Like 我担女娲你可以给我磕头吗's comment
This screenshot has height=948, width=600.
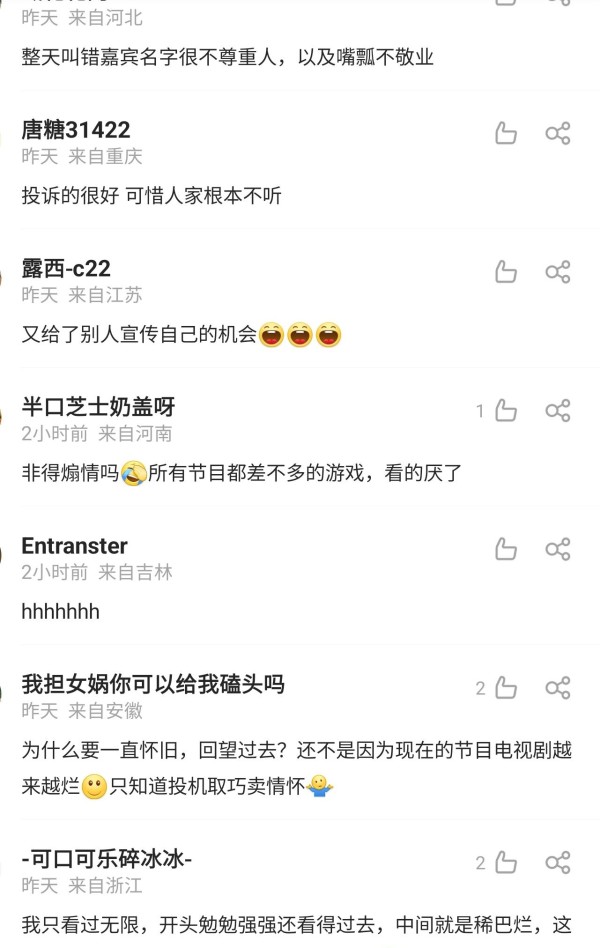506,687
